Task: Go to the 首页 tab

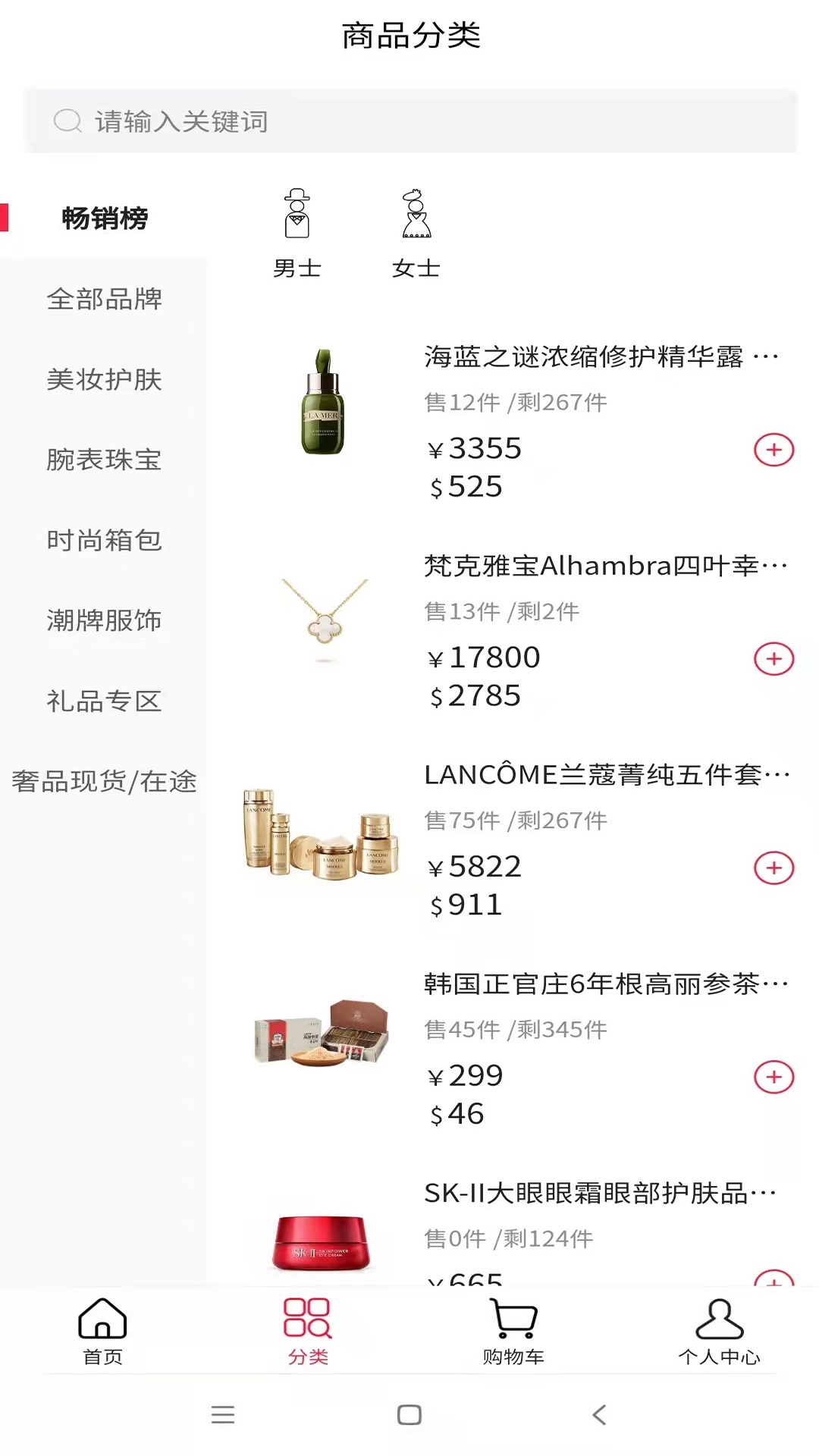Action: point(102,1331)
